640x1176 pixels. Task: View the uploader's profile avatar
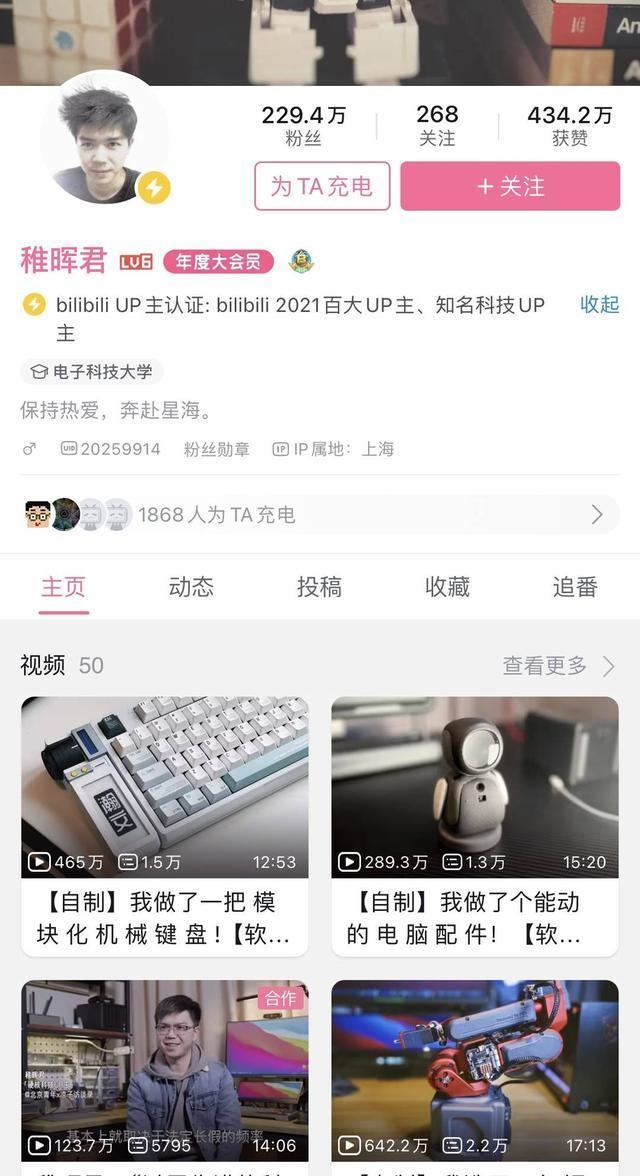pos(105,140)
